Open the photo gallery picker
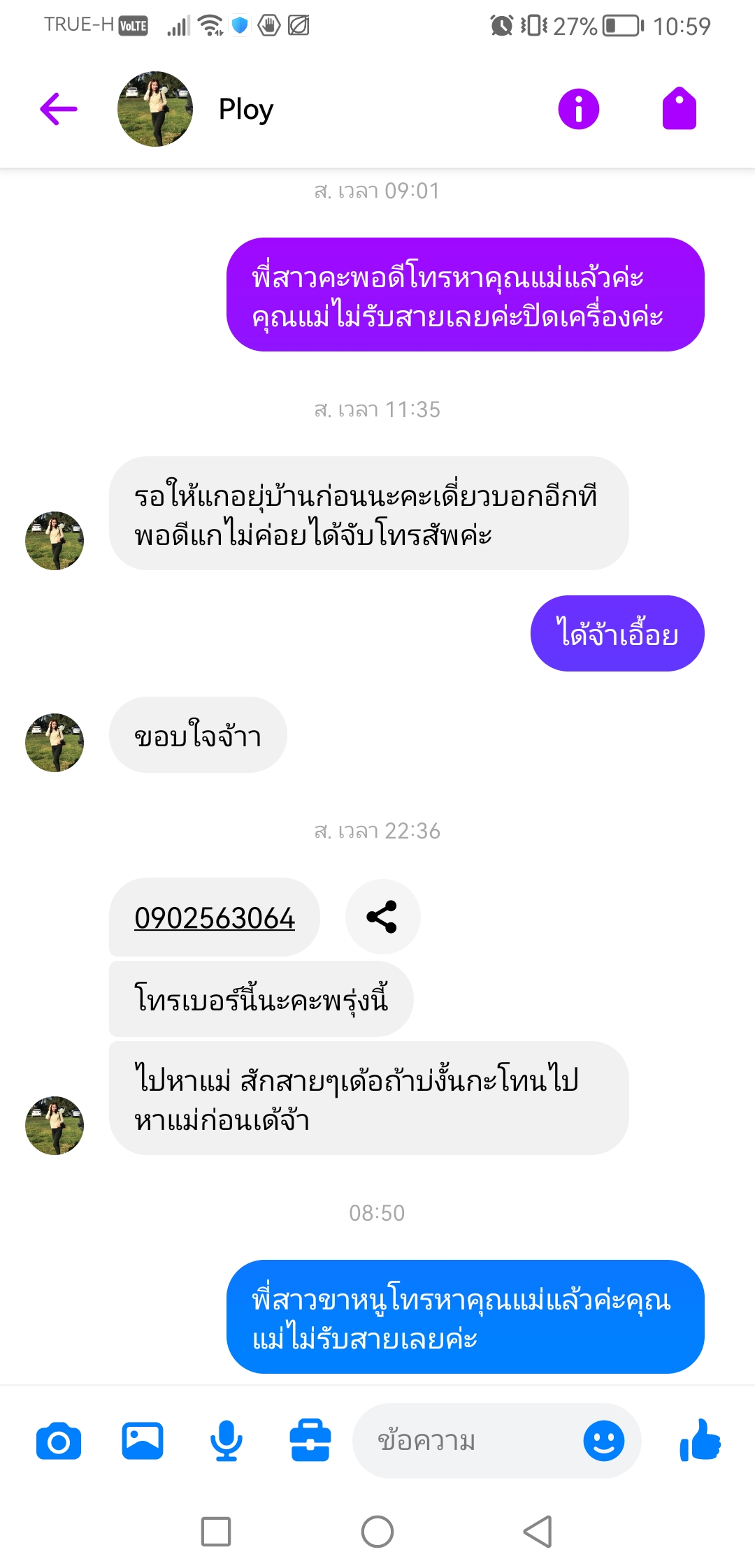The width and height of the screenshot is (755, 1568). click(x=143, y=1441)
